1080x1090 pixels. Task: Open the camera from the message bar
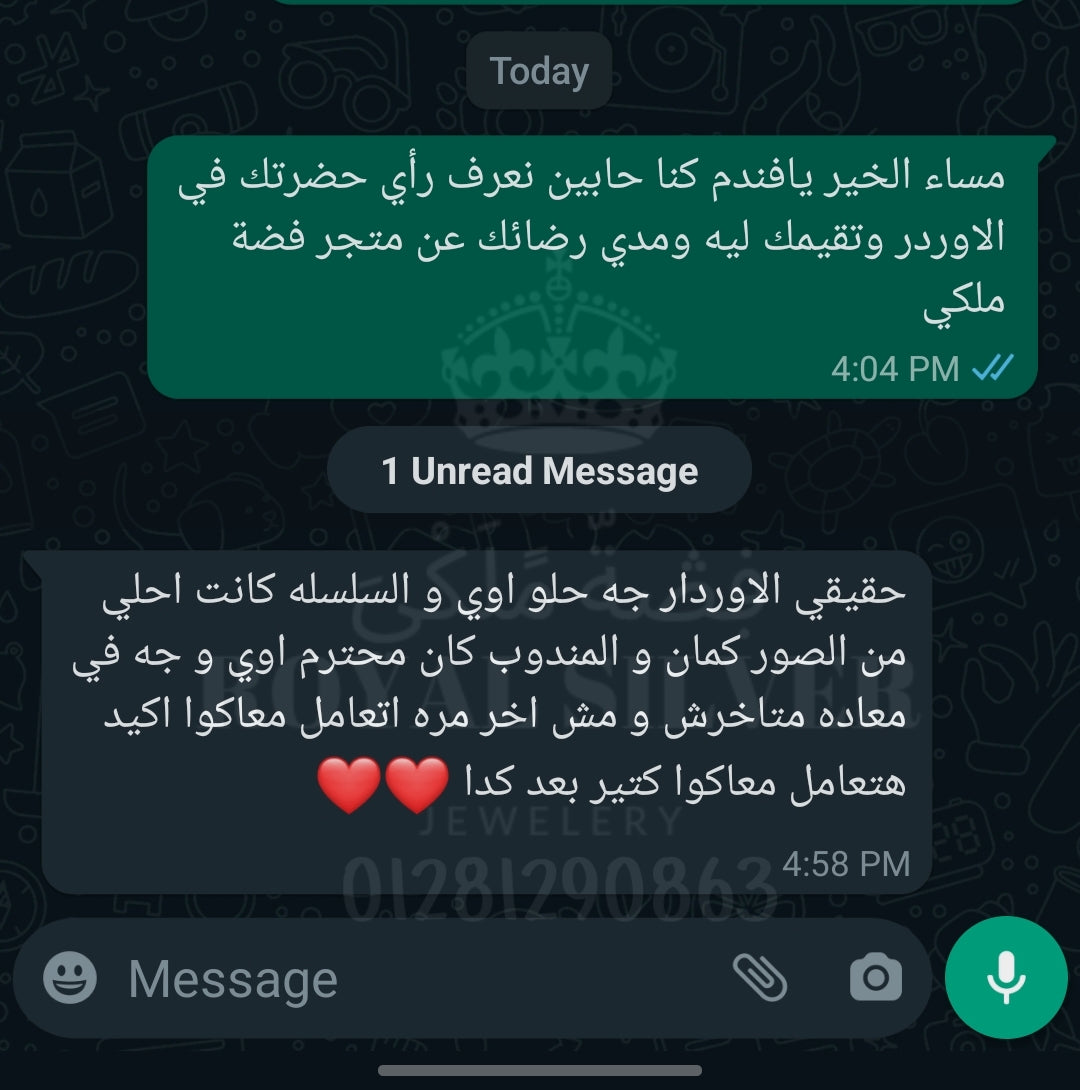tap(876, 978)
